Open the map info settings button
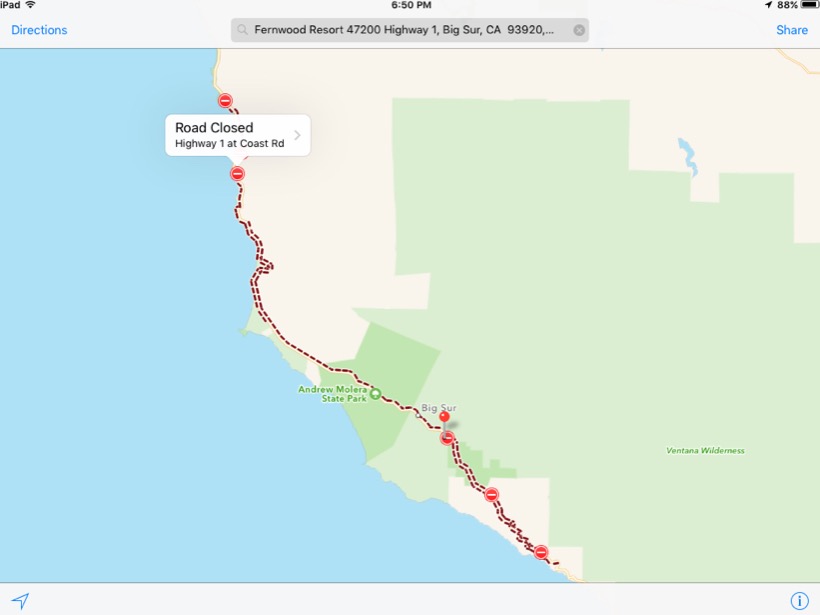 pos(799,601)
